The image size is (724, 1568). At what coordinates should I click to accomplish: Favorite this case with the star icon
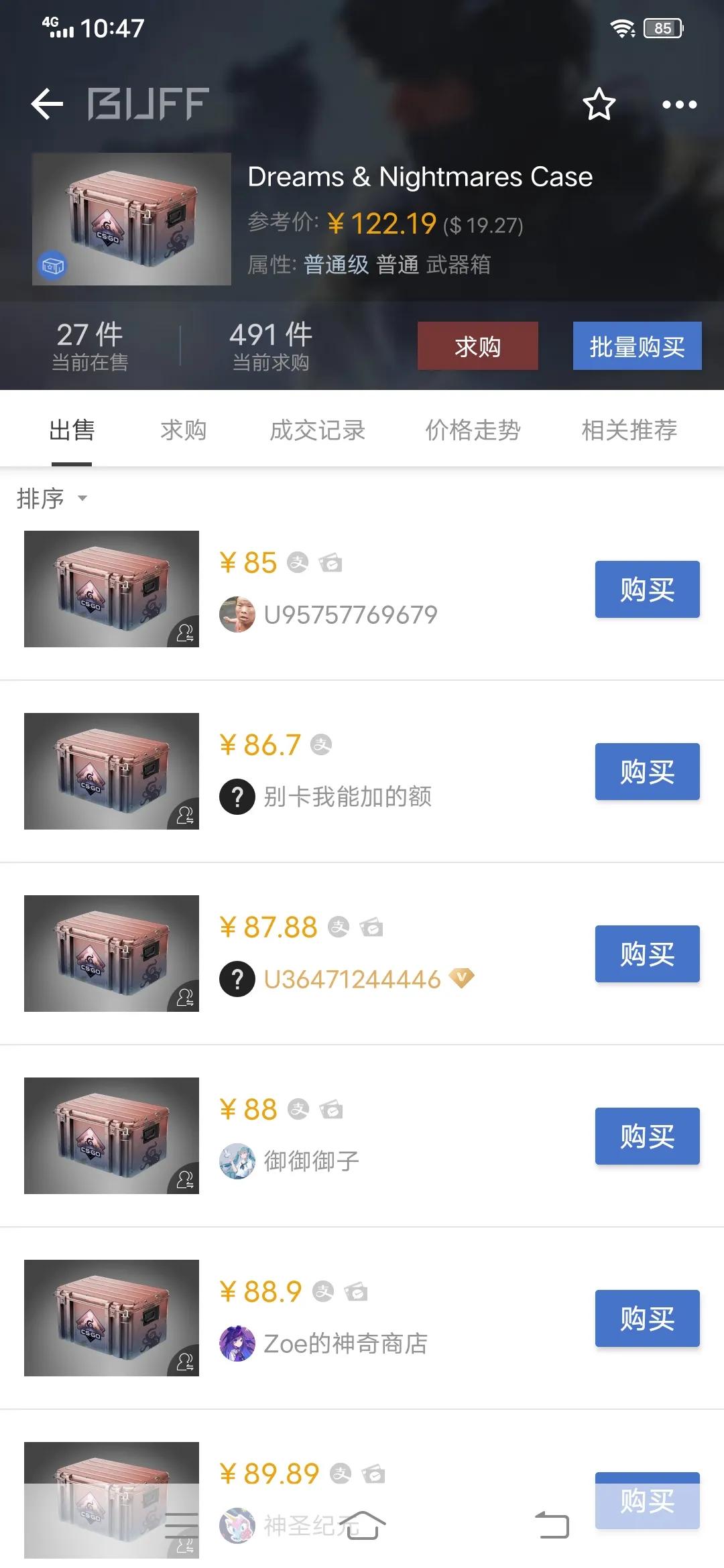tap(599, 104)
